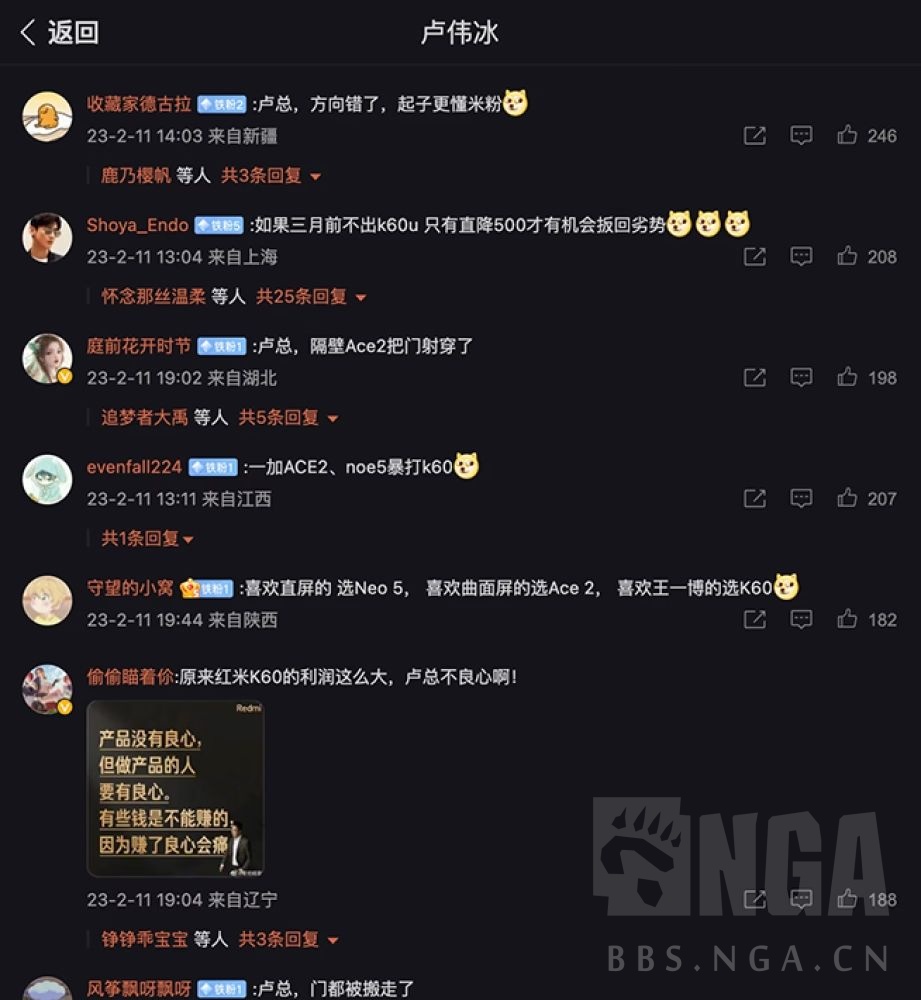Tap the share icon on evenfall224's comment
The image size is (921, 1000).
point(754,499)
